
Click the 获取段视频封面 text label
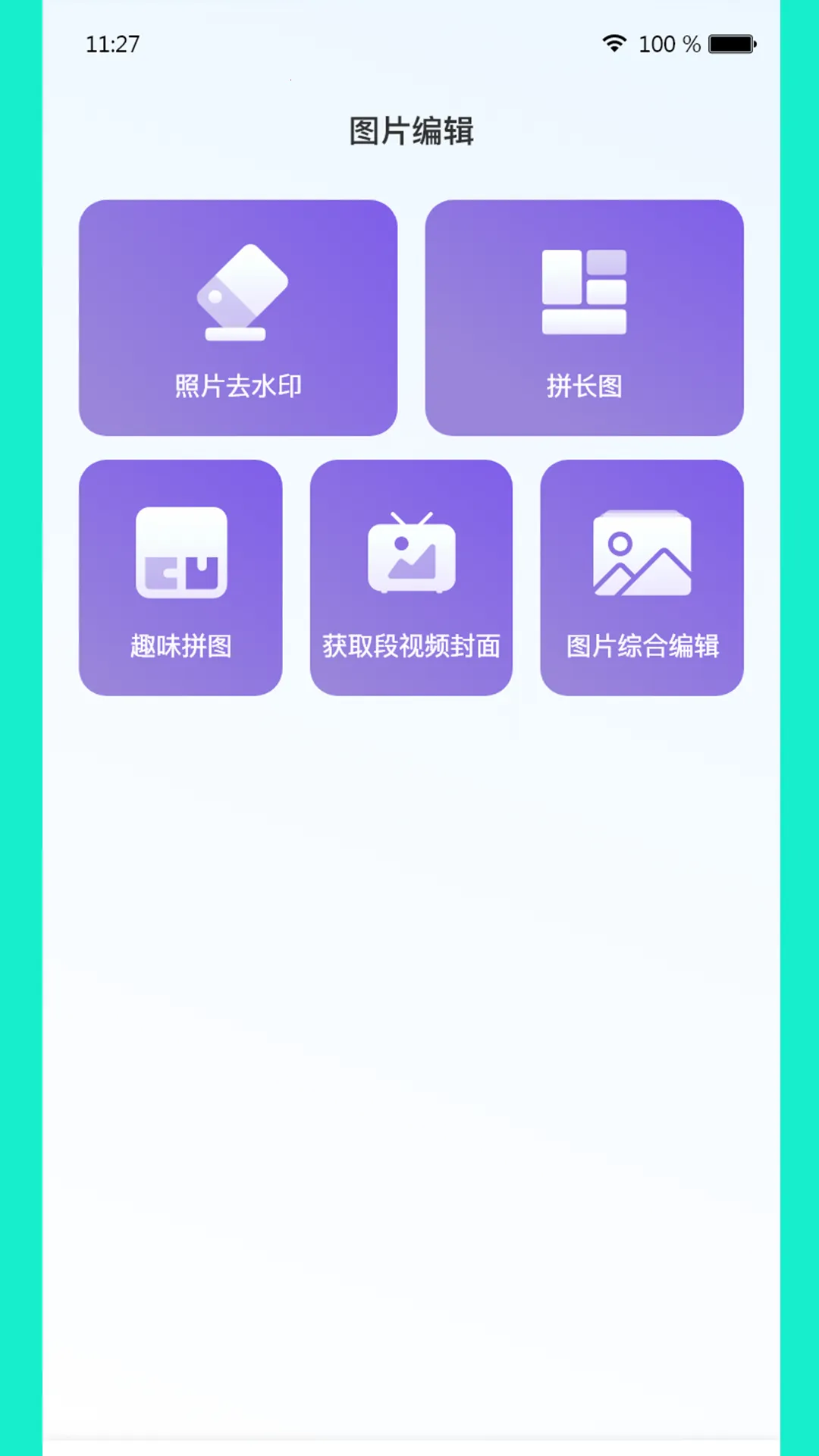coord(411,647)
